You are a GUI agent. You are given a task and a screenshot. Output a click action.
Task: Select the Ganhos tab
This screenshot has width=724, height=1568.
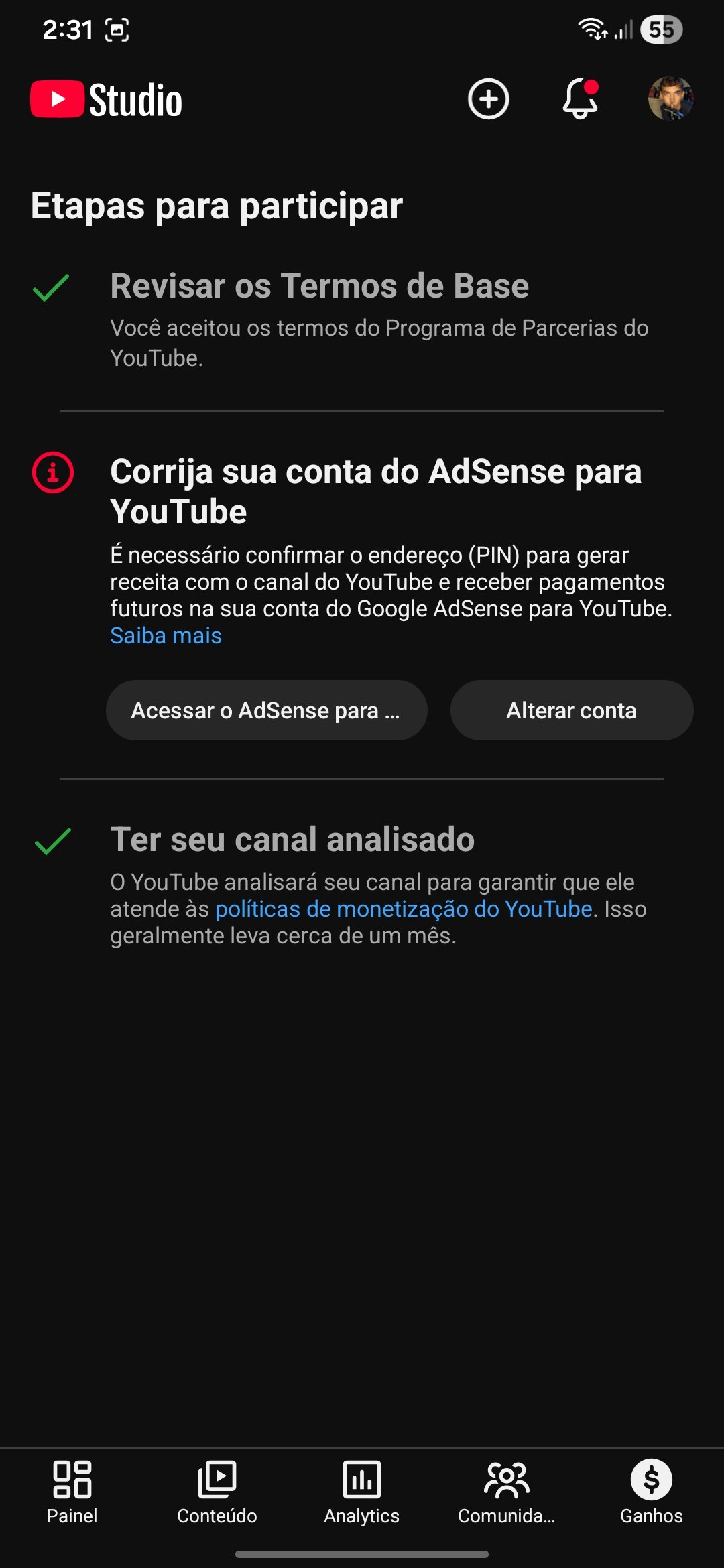click(x=651, y=1492)
